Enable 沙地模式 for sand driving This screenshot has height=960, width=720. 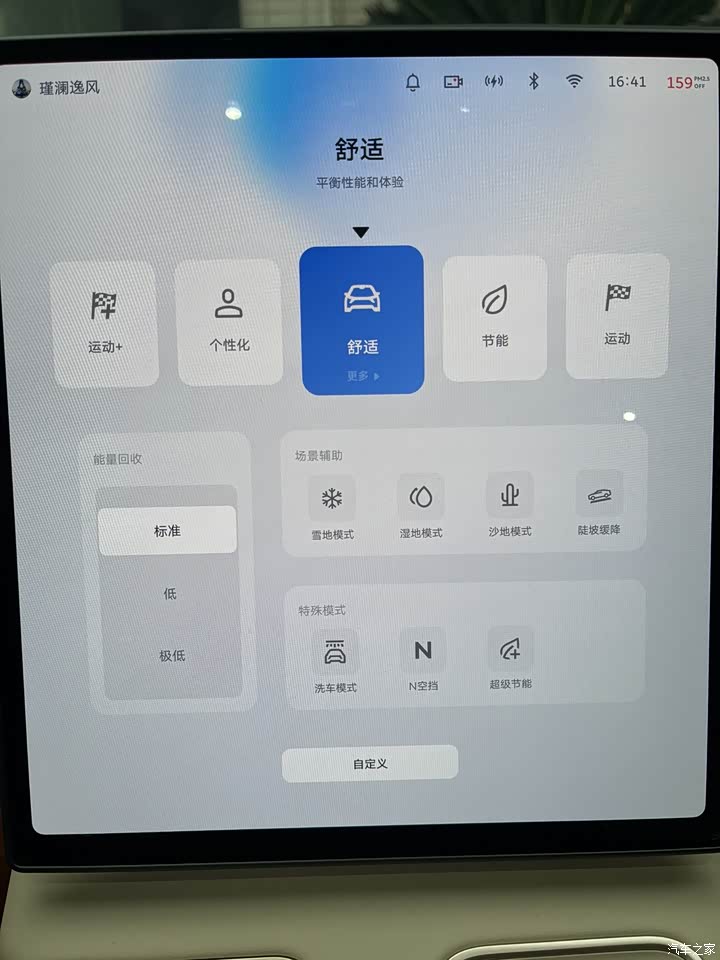coord(509,504)
